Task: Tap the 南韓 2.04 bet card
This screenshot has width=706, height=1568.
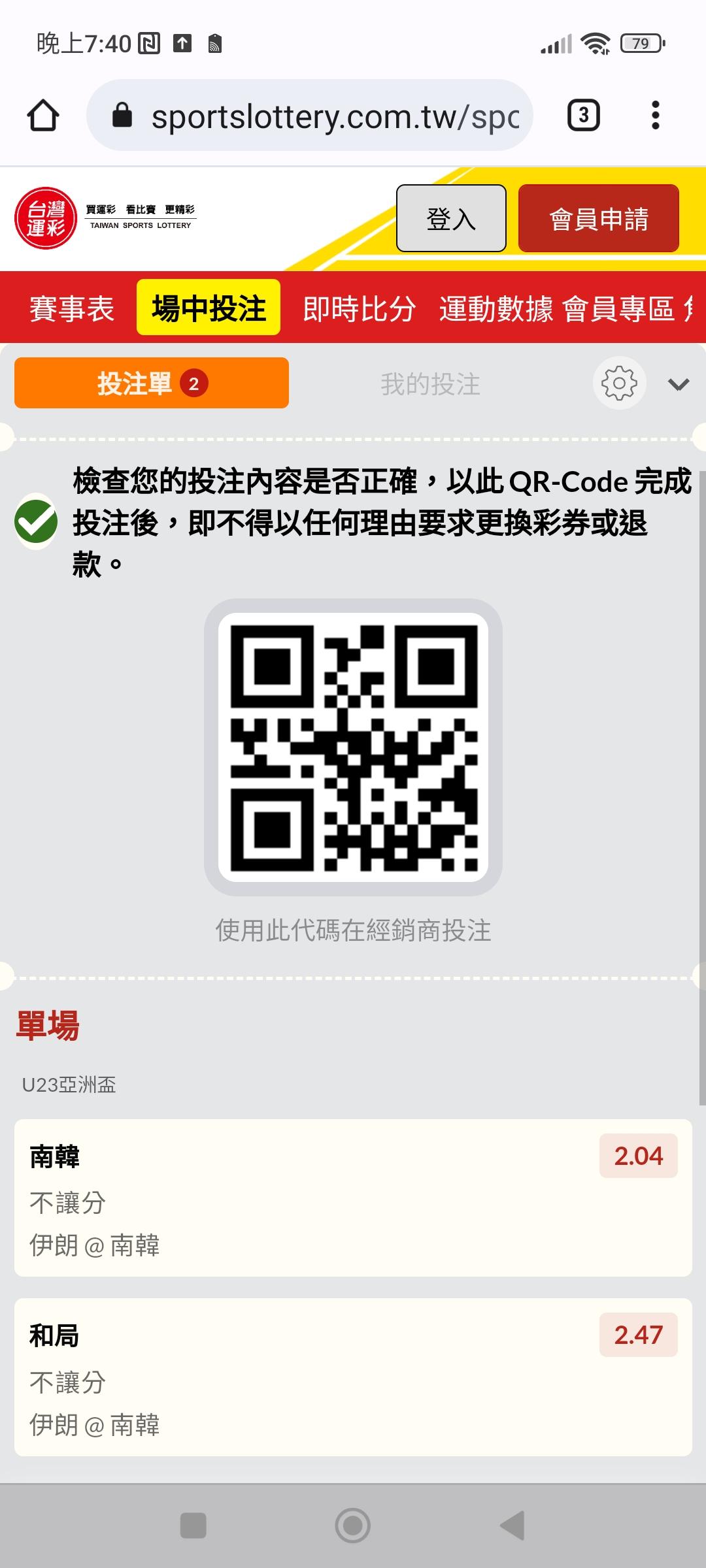Action: point(353,1198)
